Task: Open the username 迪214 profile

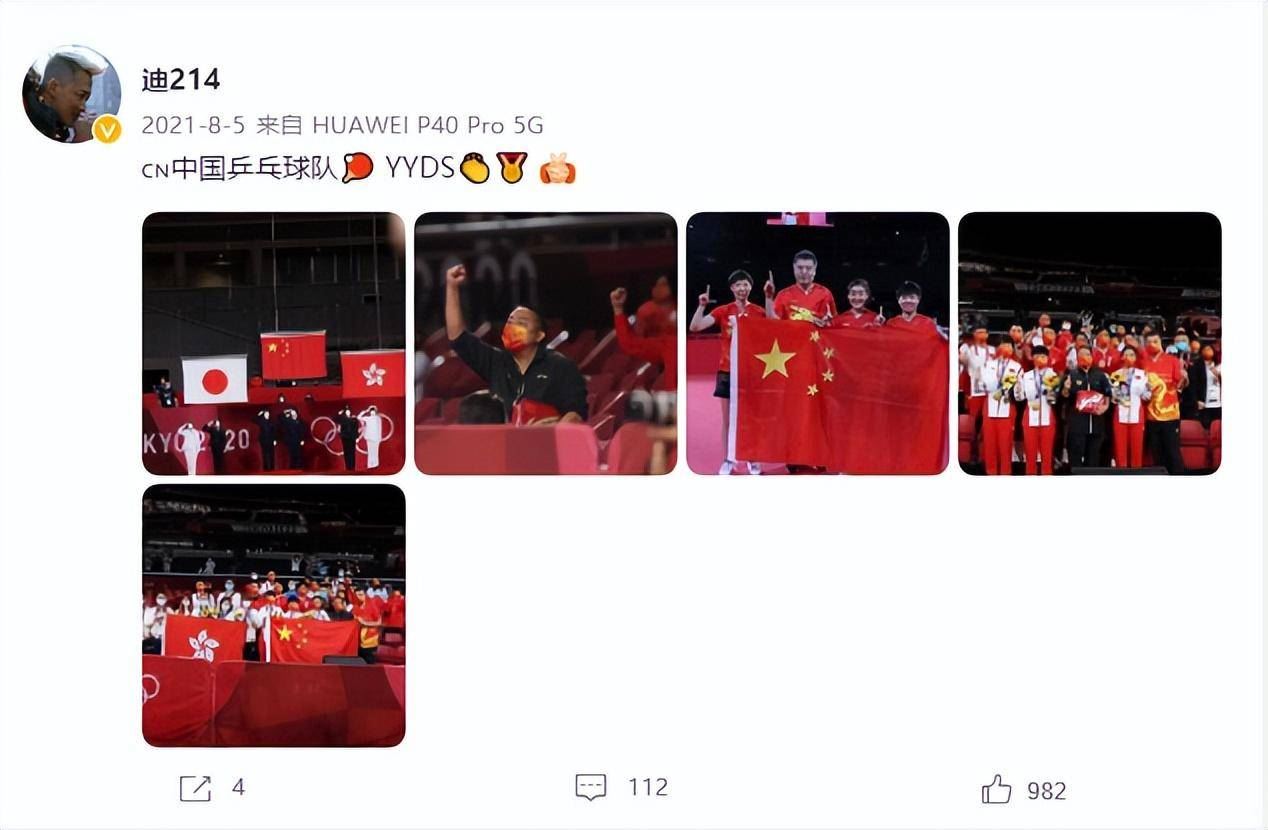Action: (x=181, y=80)
